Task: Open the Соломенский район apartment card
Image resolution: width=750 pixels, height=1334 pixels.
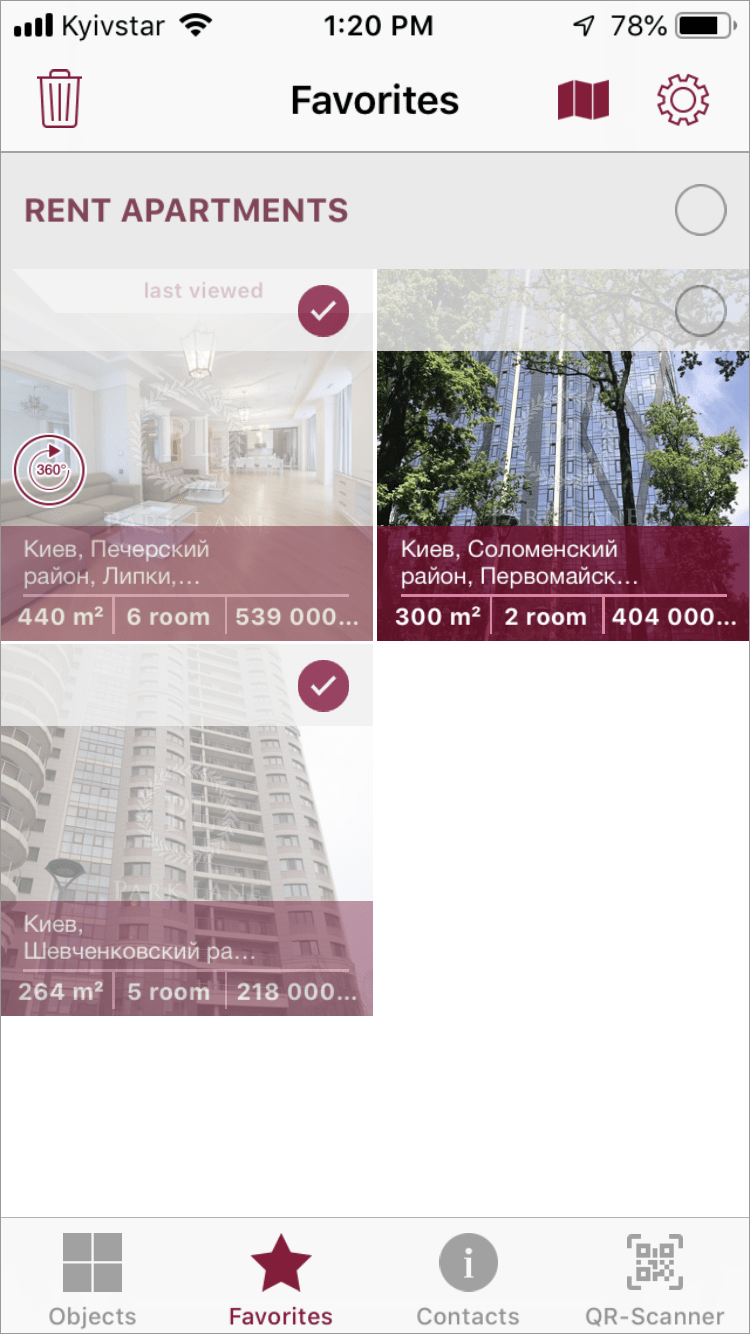Action: (562, 450)
